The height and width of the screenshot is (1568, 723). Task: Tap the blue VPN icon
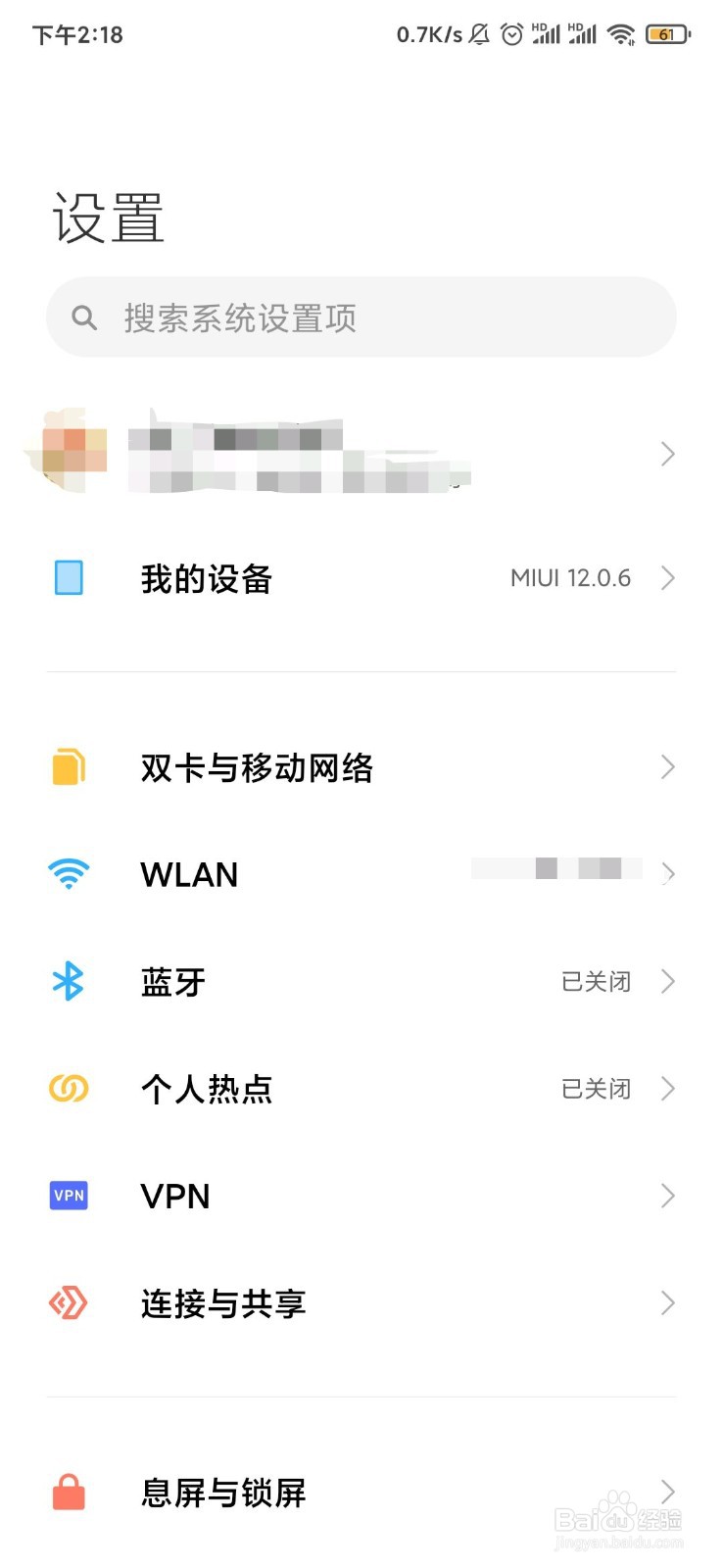[68, 1196]
